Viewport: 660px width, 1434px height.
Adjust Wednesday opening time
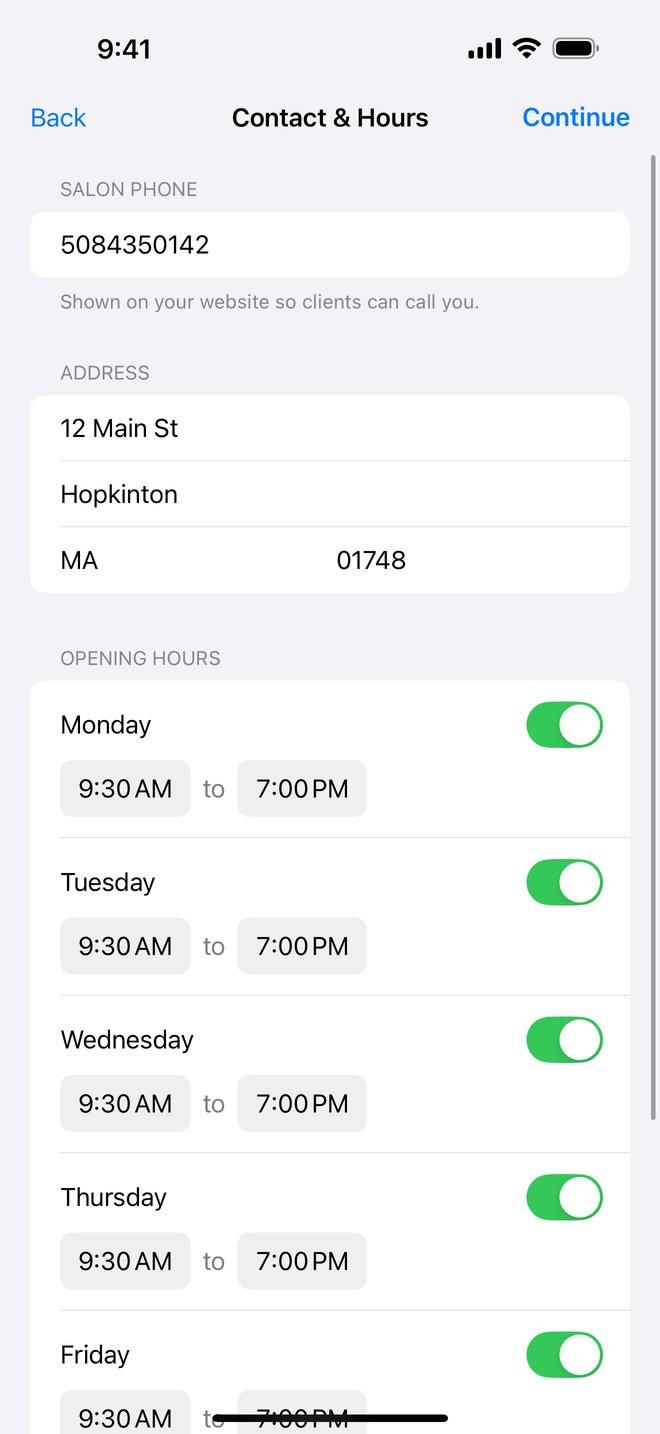point(125,1104)
